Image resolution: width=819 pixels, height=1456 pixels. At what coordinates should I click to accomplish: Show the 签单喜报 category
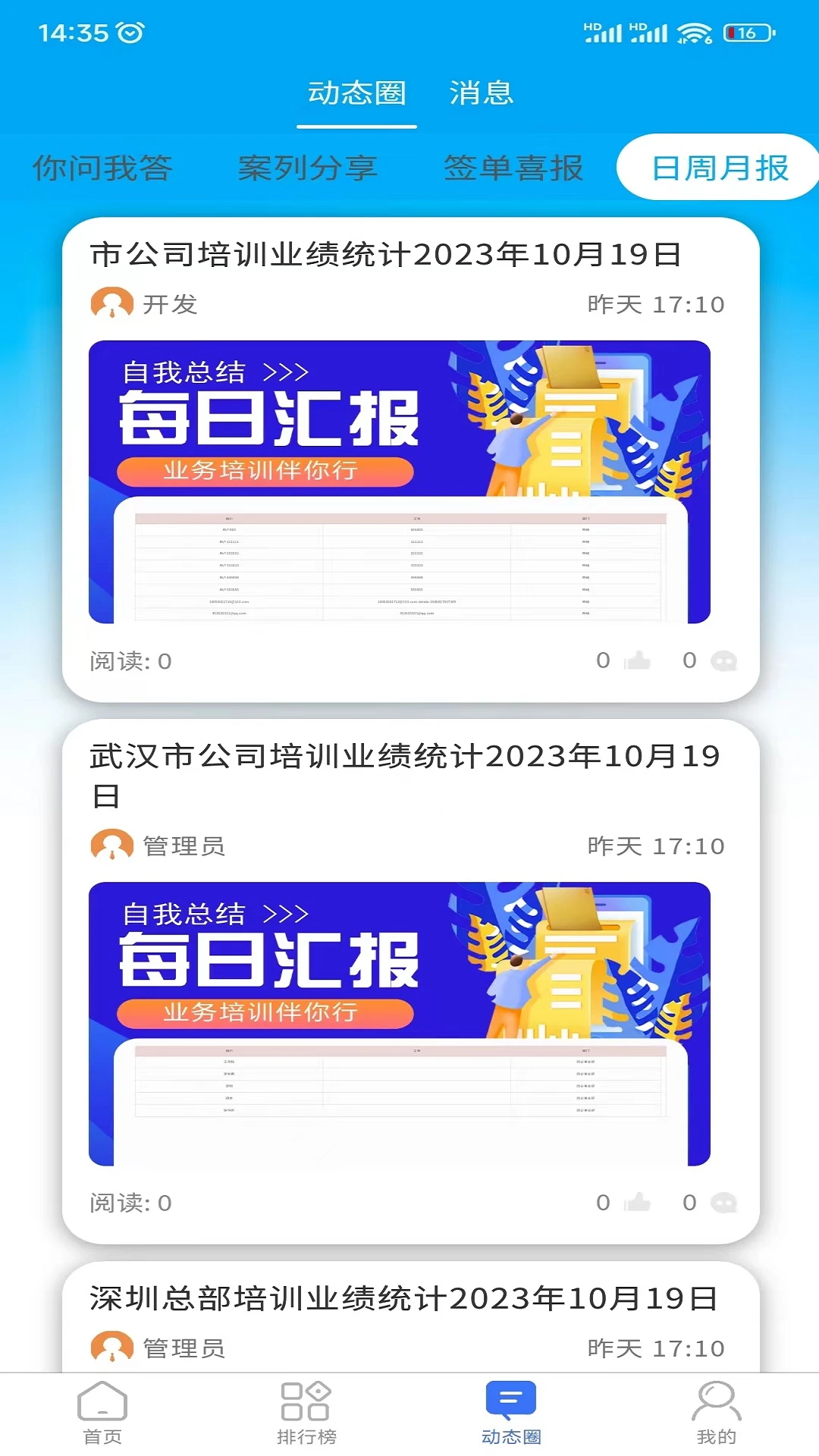[x=513, y=168]
